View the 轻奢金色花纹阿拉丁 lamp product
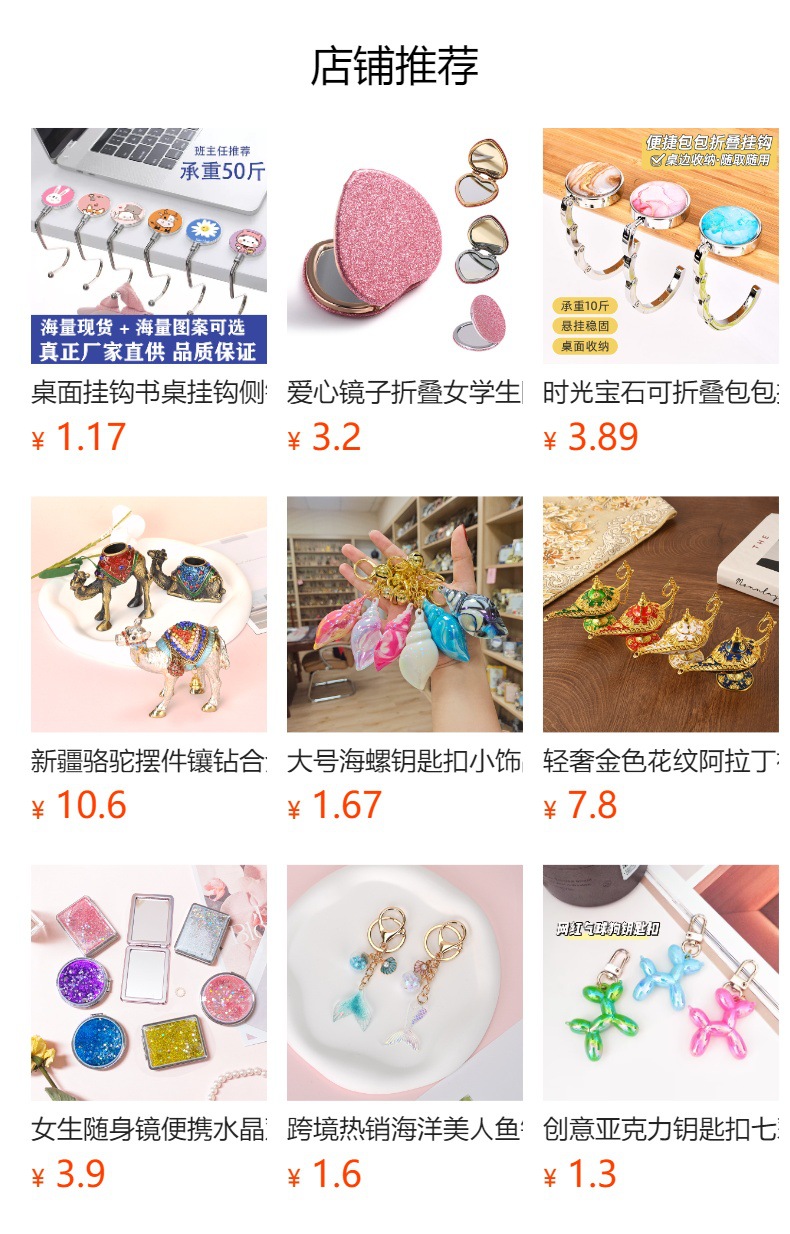This screenshot has width=790, height=1234. pos(660,614)
